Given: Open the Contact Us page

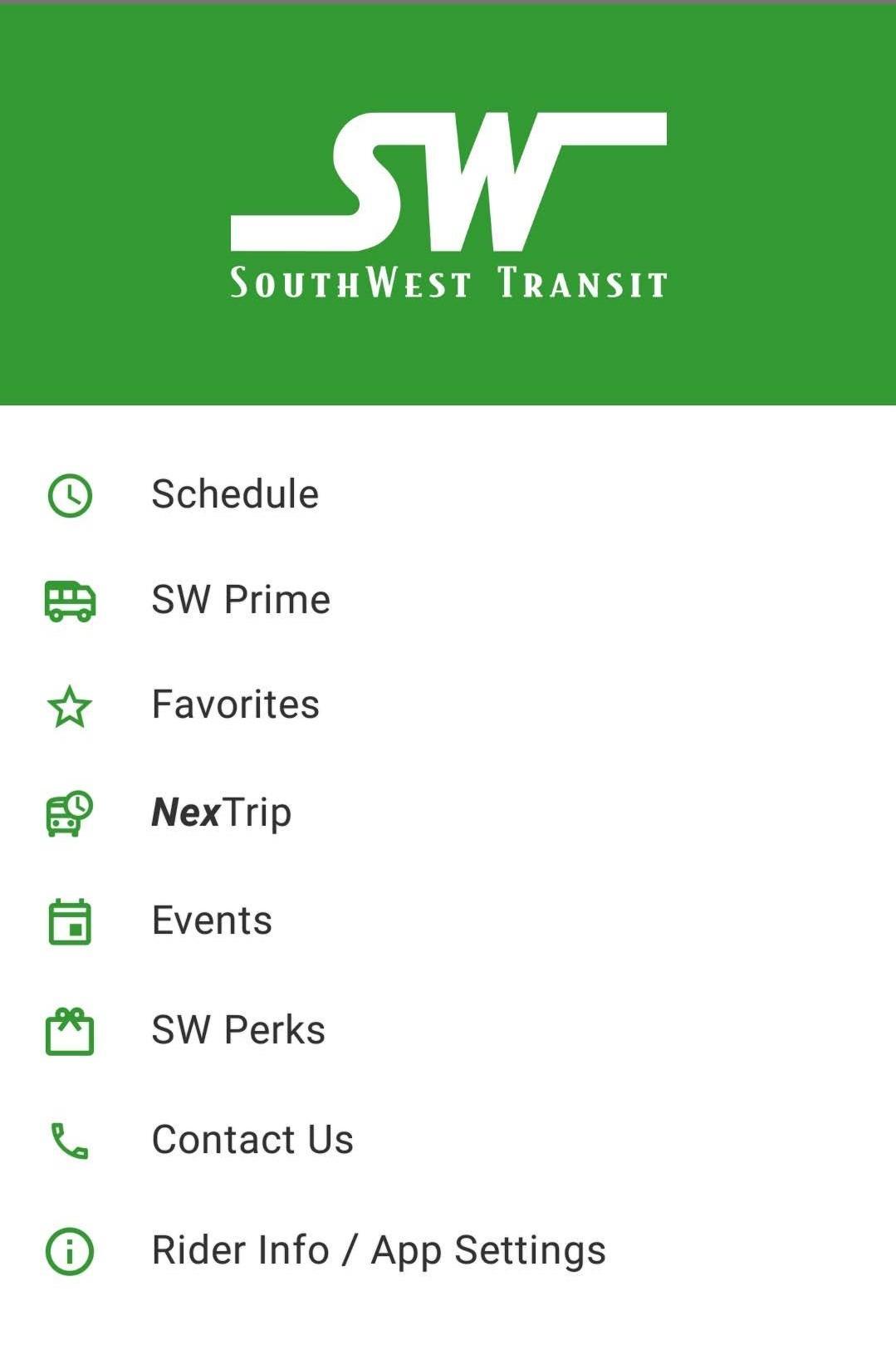Looking at the screenshot, I should [252, 1140].
